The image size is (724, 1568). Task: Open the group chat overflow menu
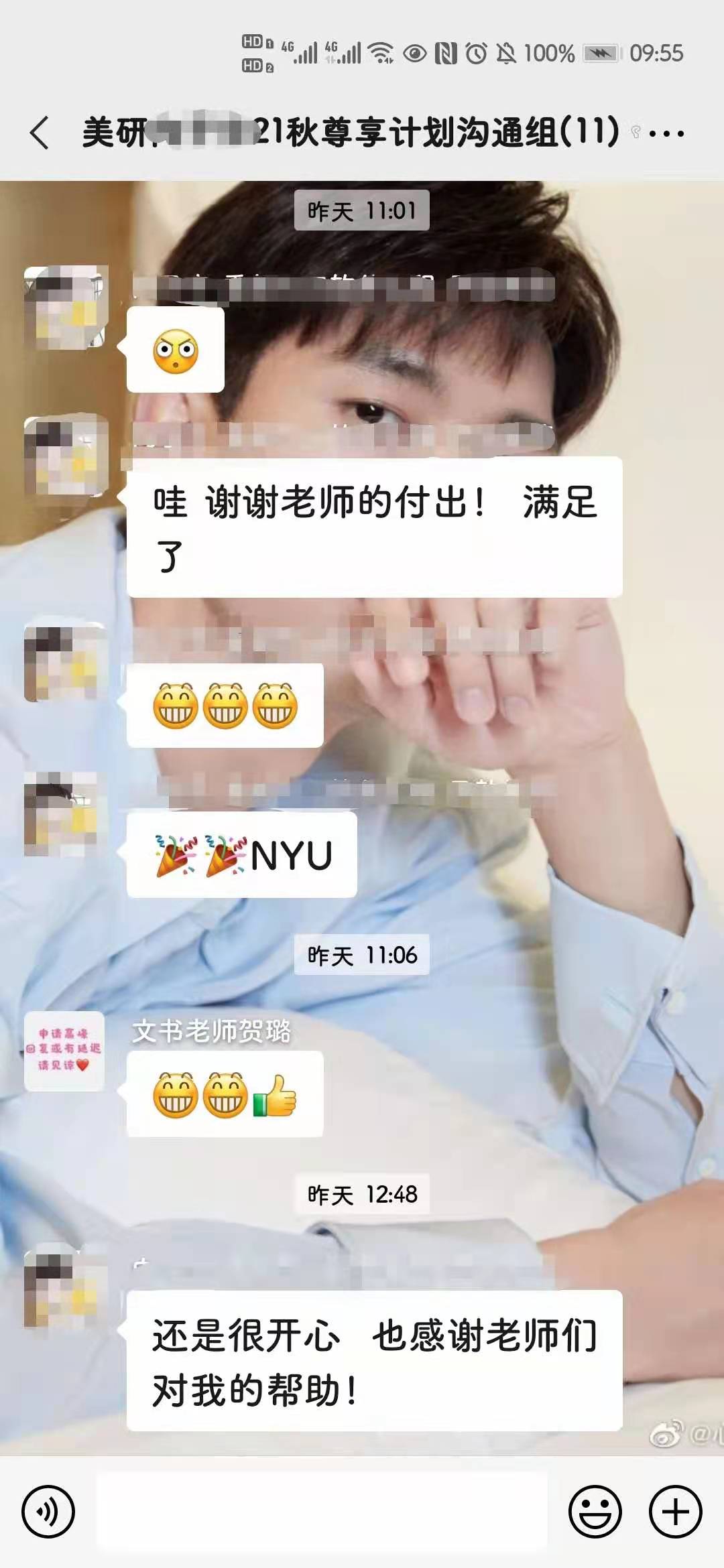click(x=666, y=133)
